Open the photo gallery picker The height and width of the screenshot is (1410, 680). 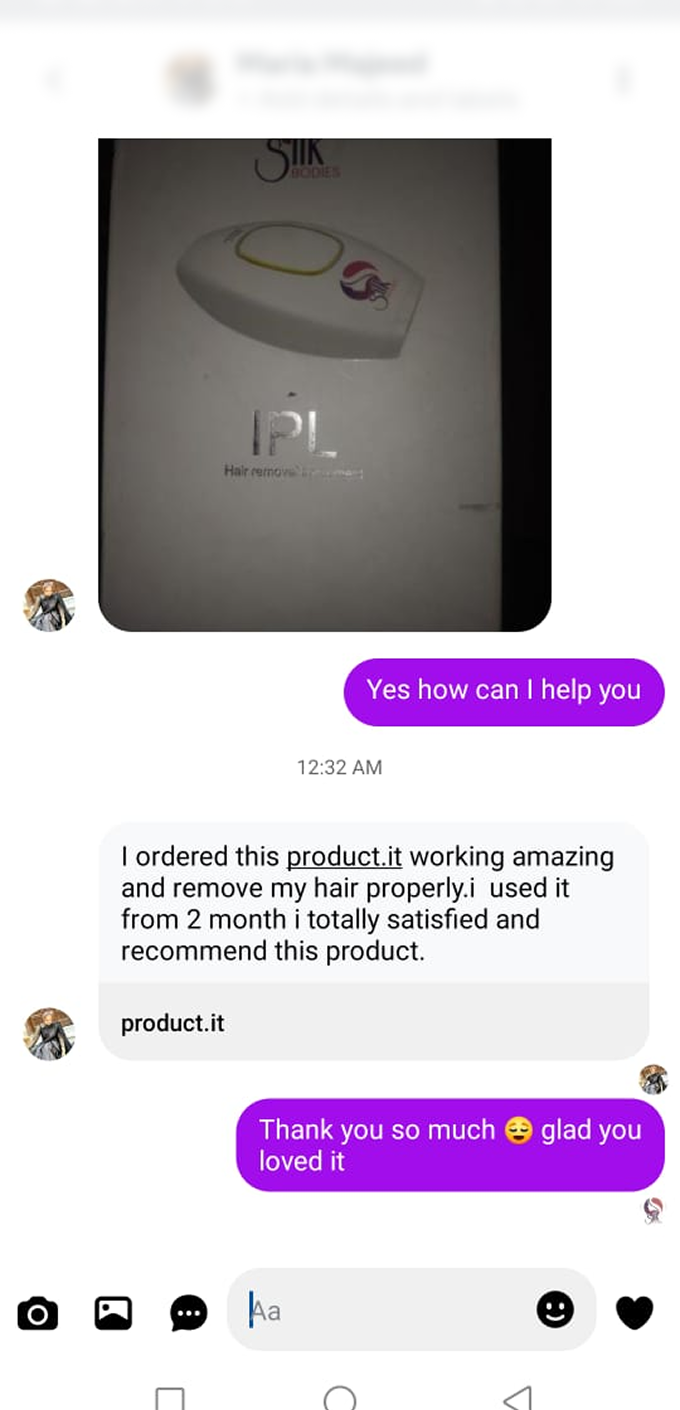coord(113,1312)
